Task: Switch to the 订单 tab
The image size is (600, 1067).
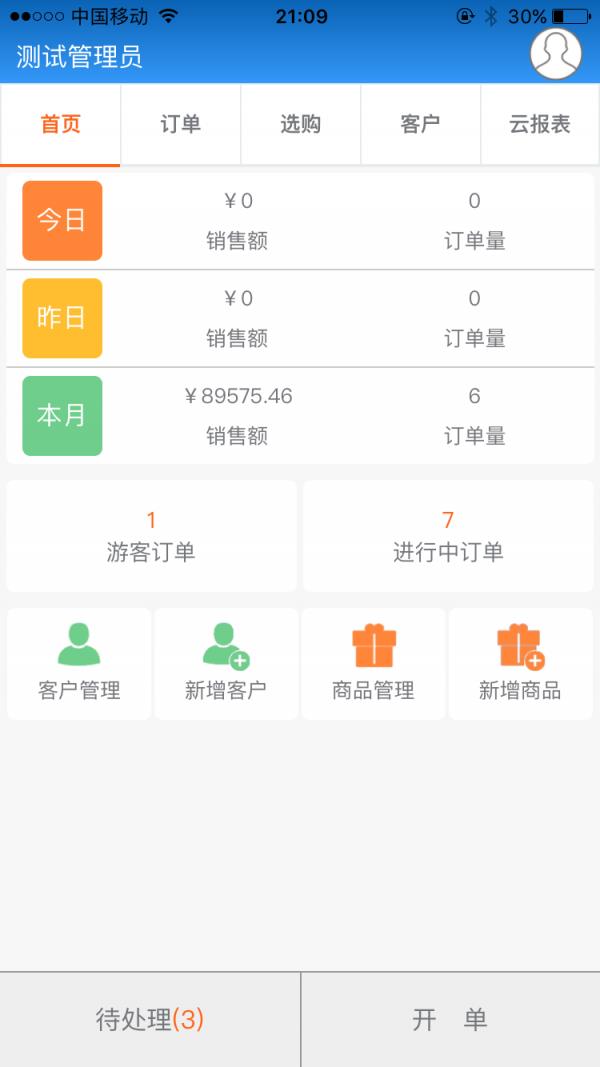Action: [180, 125]
